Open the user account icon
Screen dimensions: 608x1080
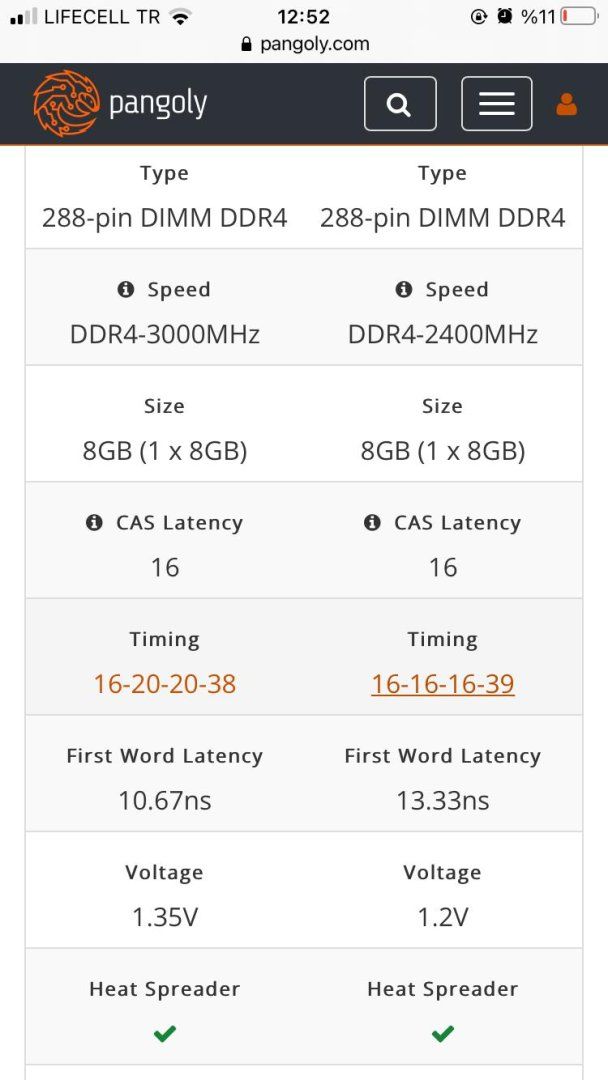(566, 104)
